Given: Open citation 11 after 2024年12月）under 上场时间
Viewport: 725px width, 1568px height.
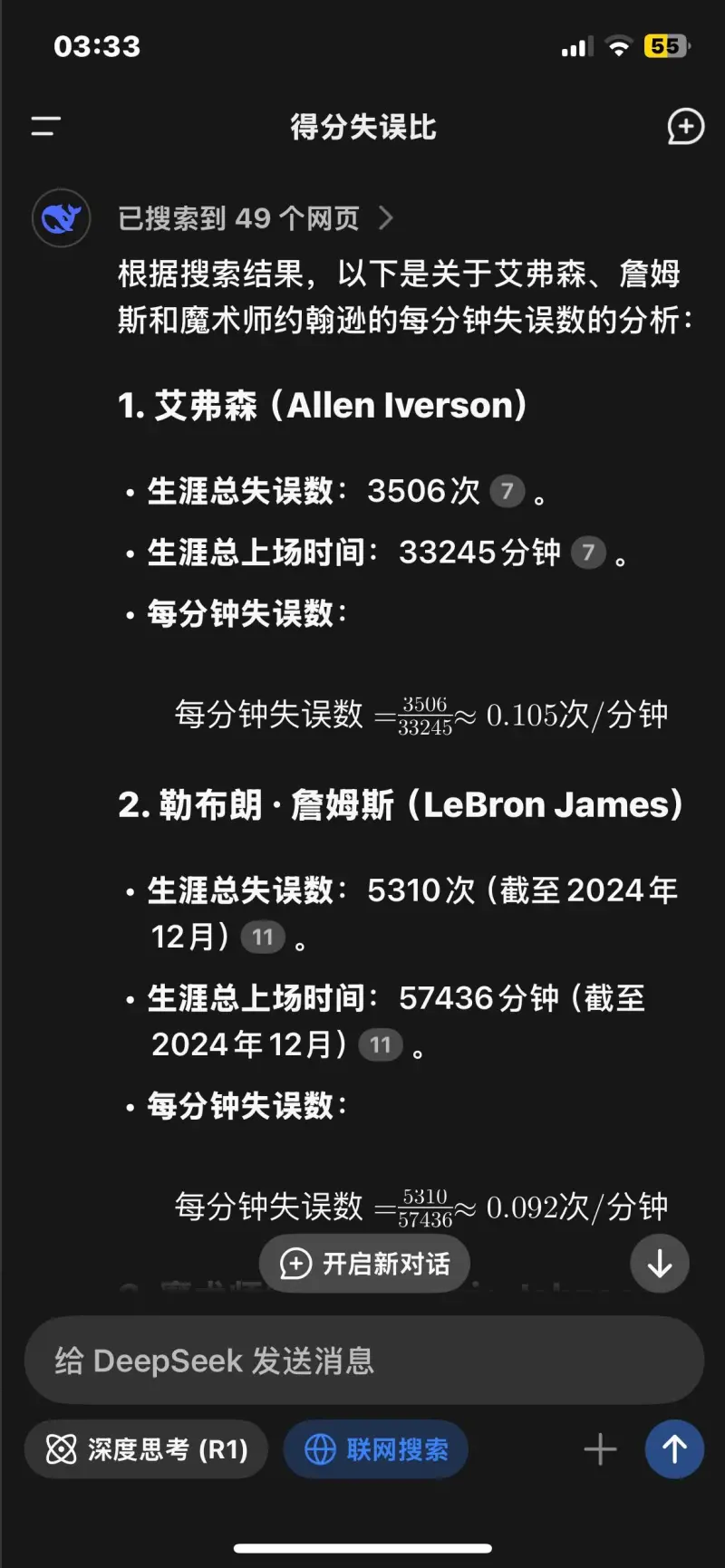Looking at the screenshot, I should click(381, 1044).
